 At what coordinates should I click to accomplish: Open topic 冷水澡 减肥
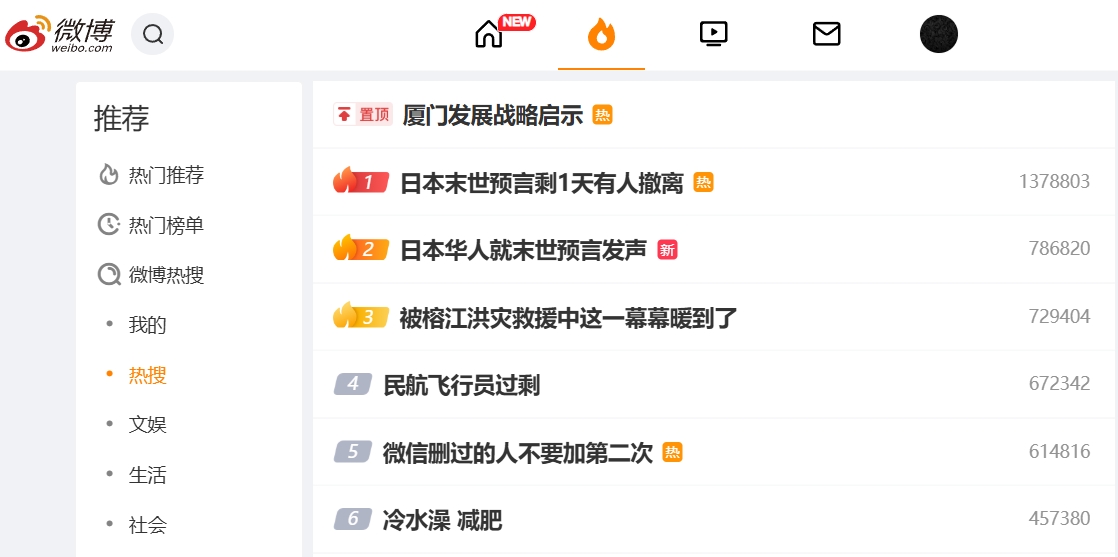442,520
